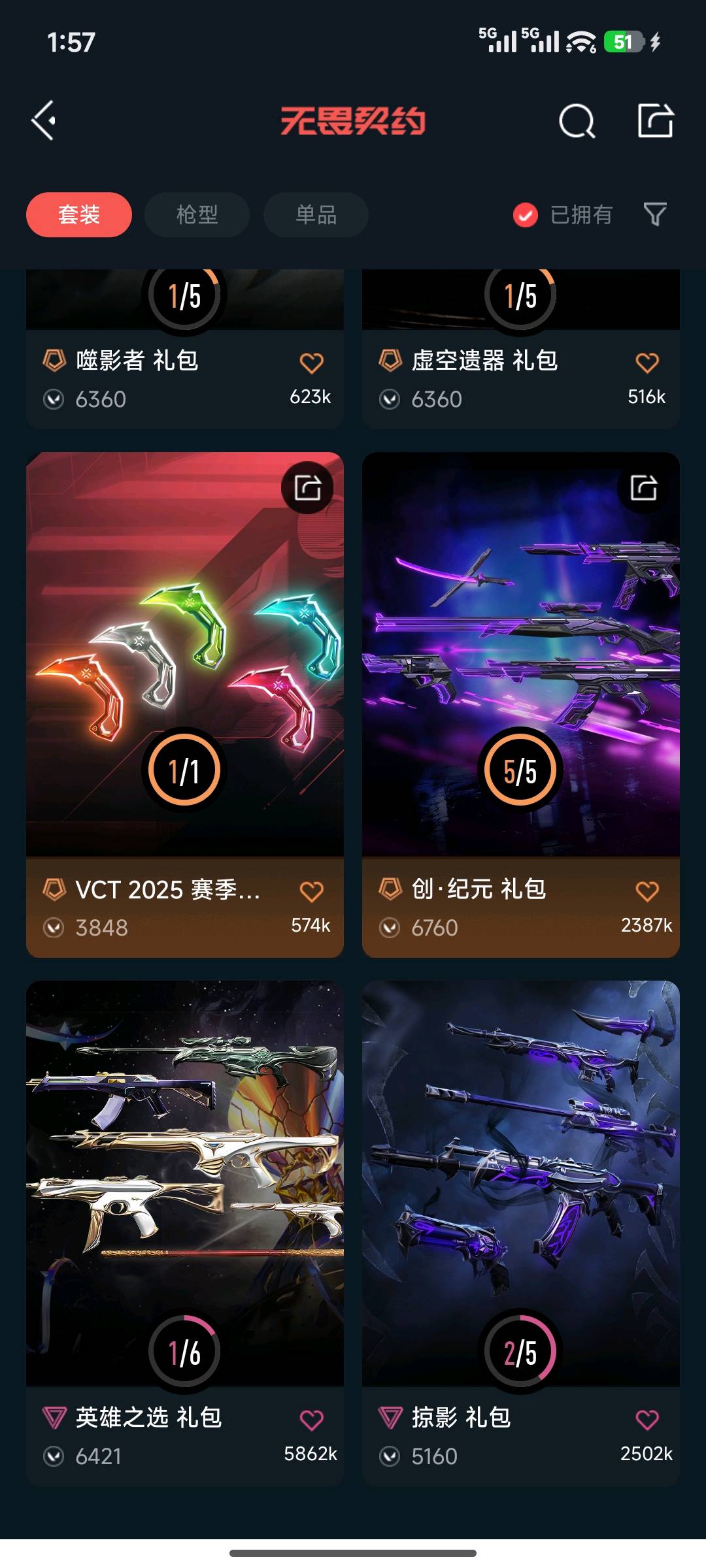706x1568 pixels.
Task: Select the 套装 tab
Action: [79, 214]
